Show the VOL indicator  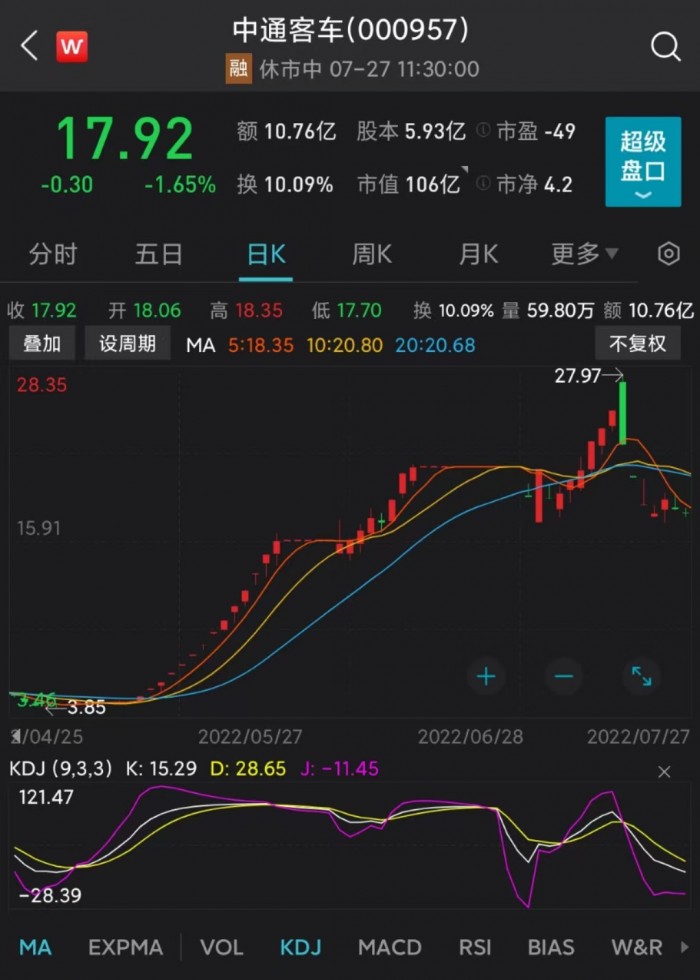tap(221, 947)
